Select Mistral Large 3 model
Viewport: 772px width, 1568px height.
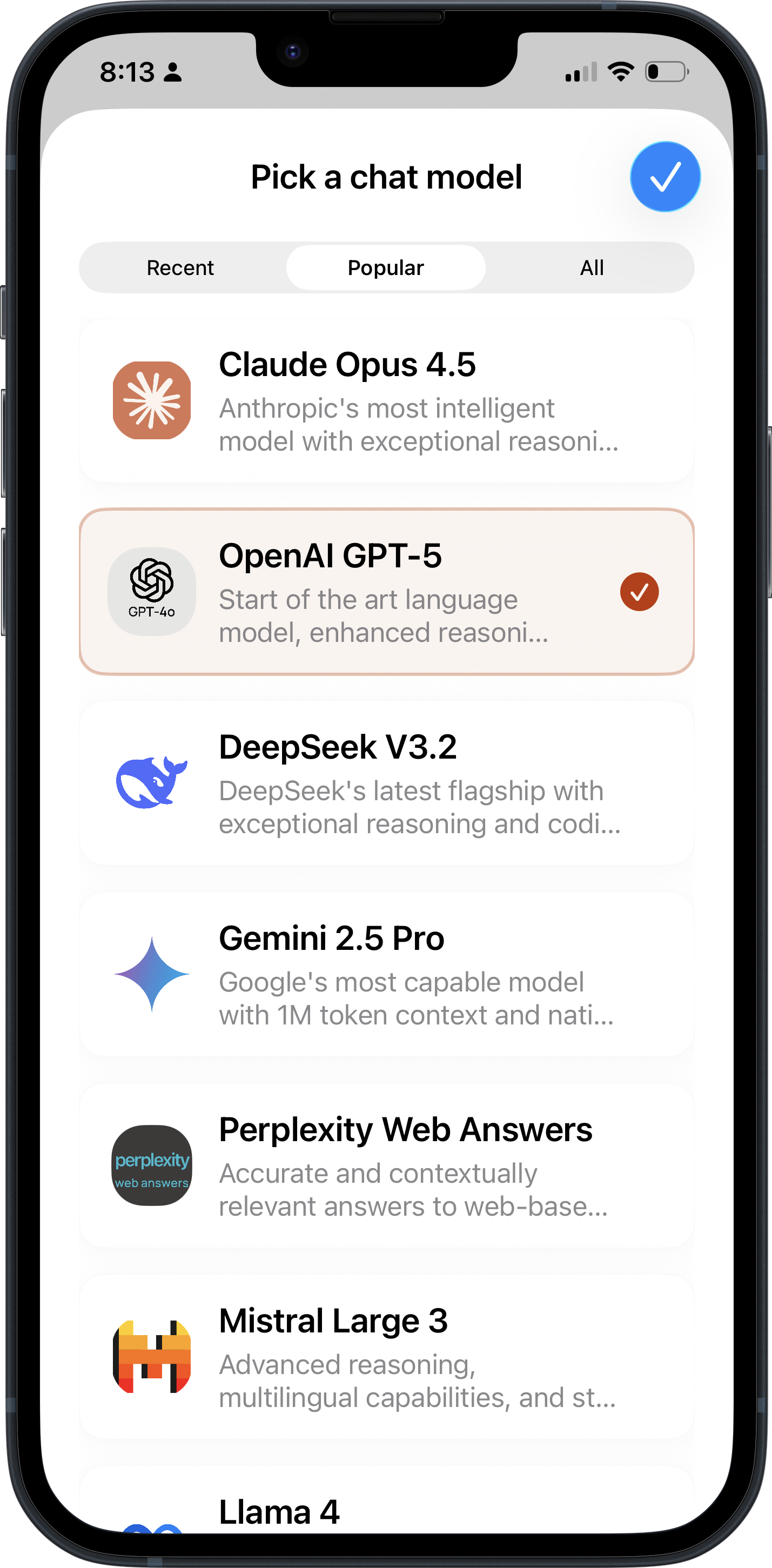coord(386,1356)
